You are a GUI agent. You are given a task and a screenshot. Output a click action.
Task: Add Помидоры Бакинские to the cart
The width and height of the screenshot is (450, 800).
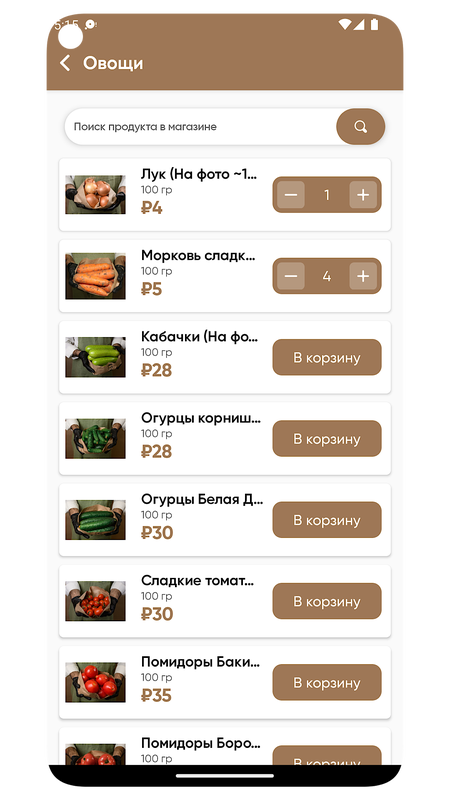(327, 682)
